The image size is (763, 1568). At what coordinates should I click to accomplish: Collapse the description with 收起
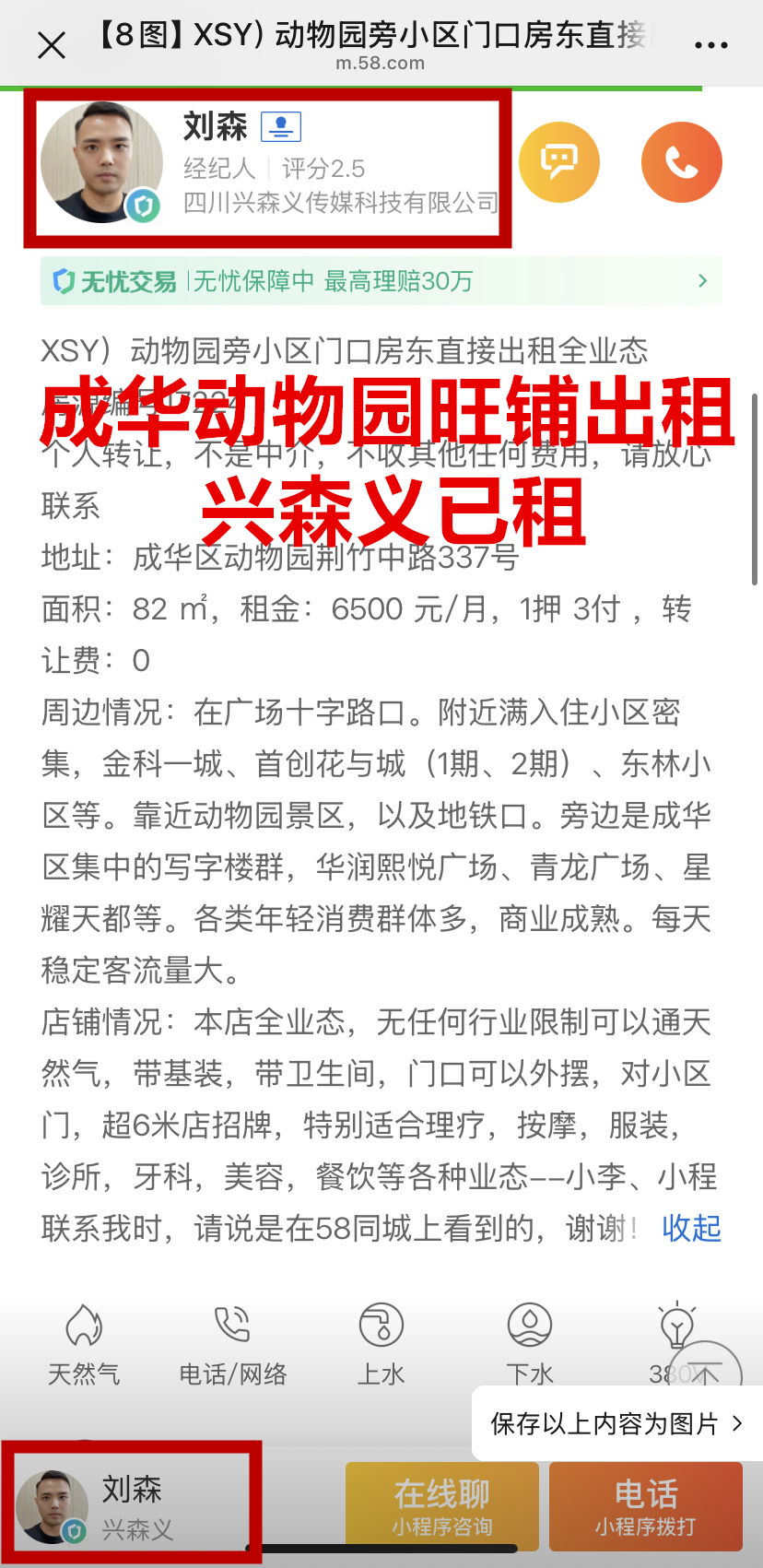click(691, 1228)
